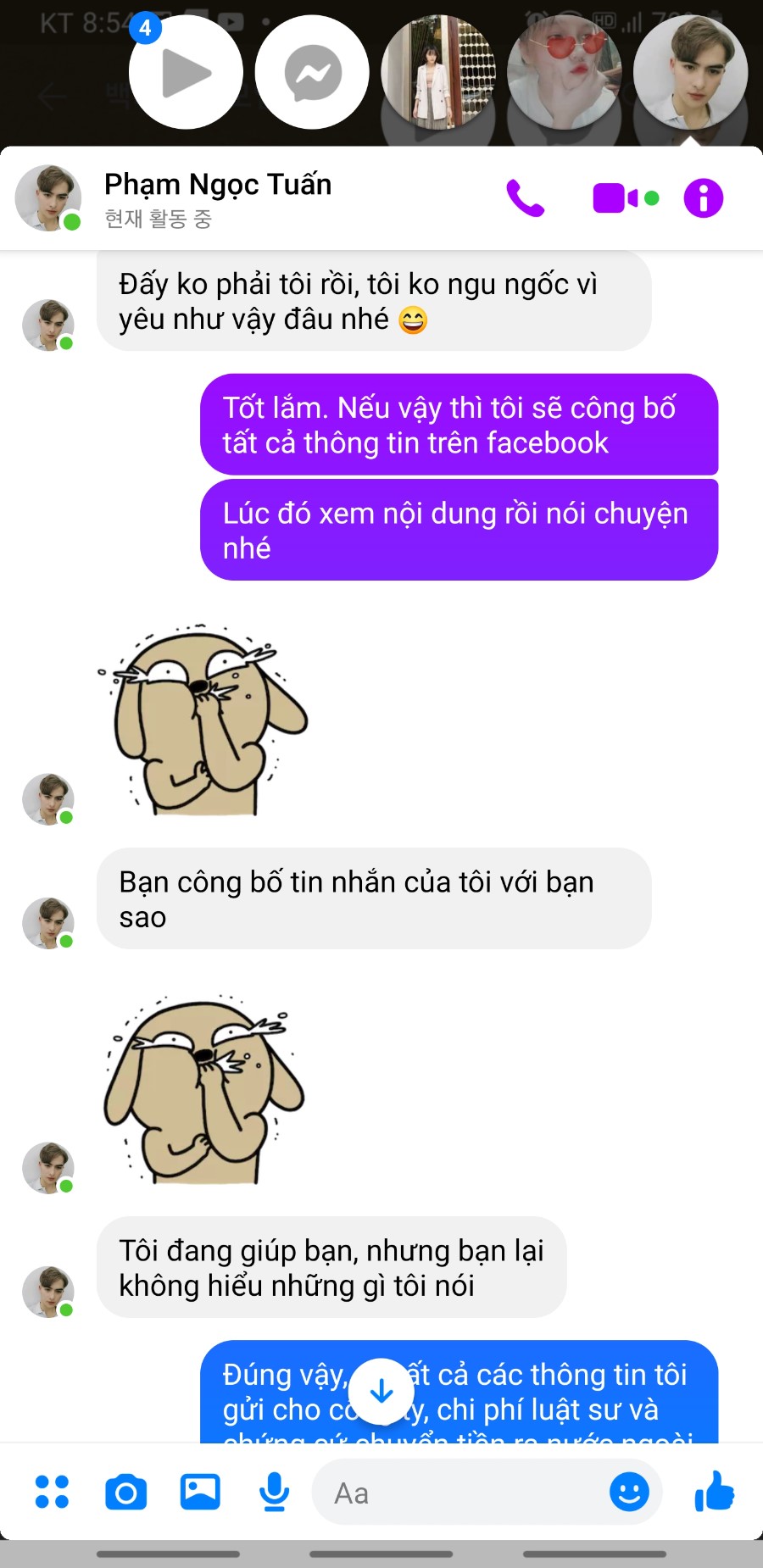
Task: Open the photo gallery picker
Action: tap(200, 1492)
